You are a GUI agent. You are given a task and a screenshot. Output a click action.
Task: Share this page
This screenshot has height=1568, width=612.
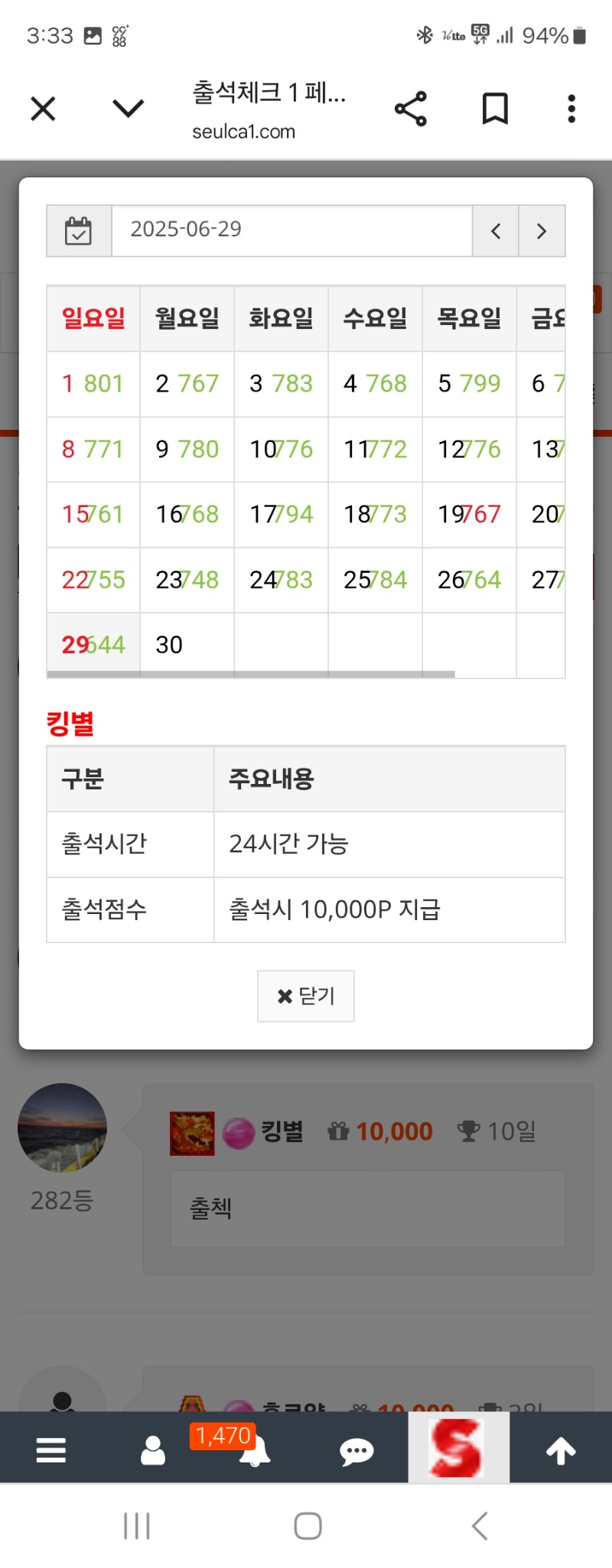coord(411,109)
